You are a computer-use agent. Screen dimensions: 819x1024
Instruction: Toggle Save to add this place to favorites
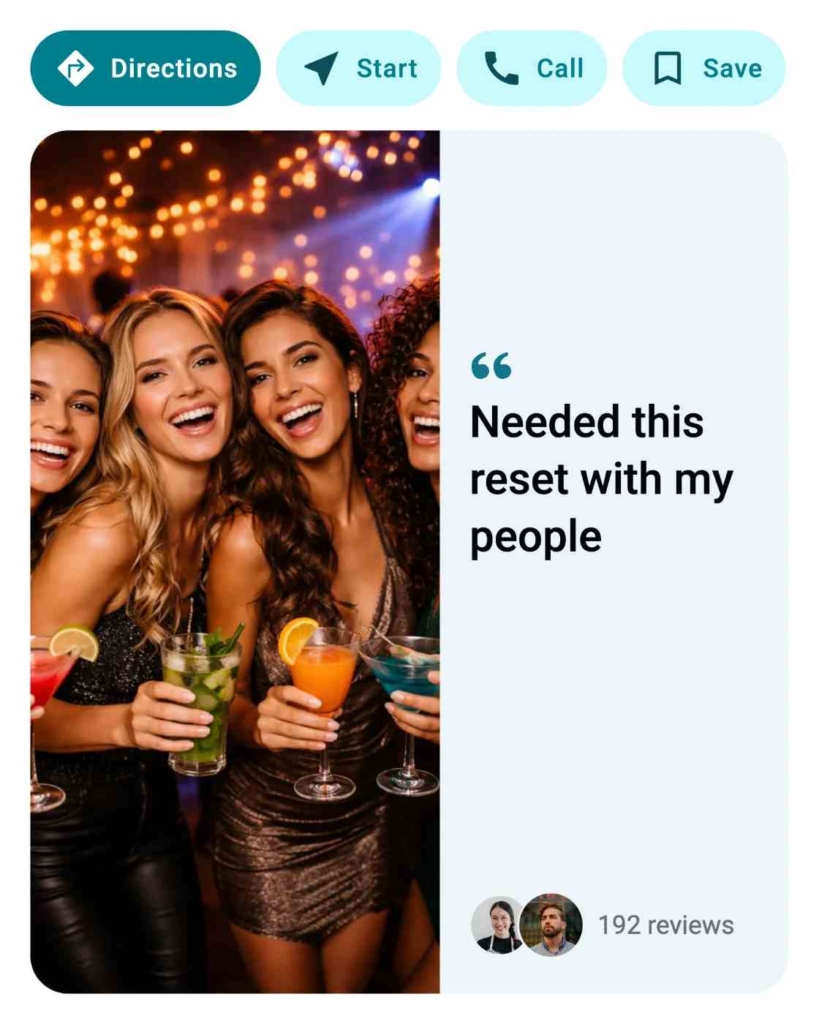pyautogui.click(x=703, y=67)
